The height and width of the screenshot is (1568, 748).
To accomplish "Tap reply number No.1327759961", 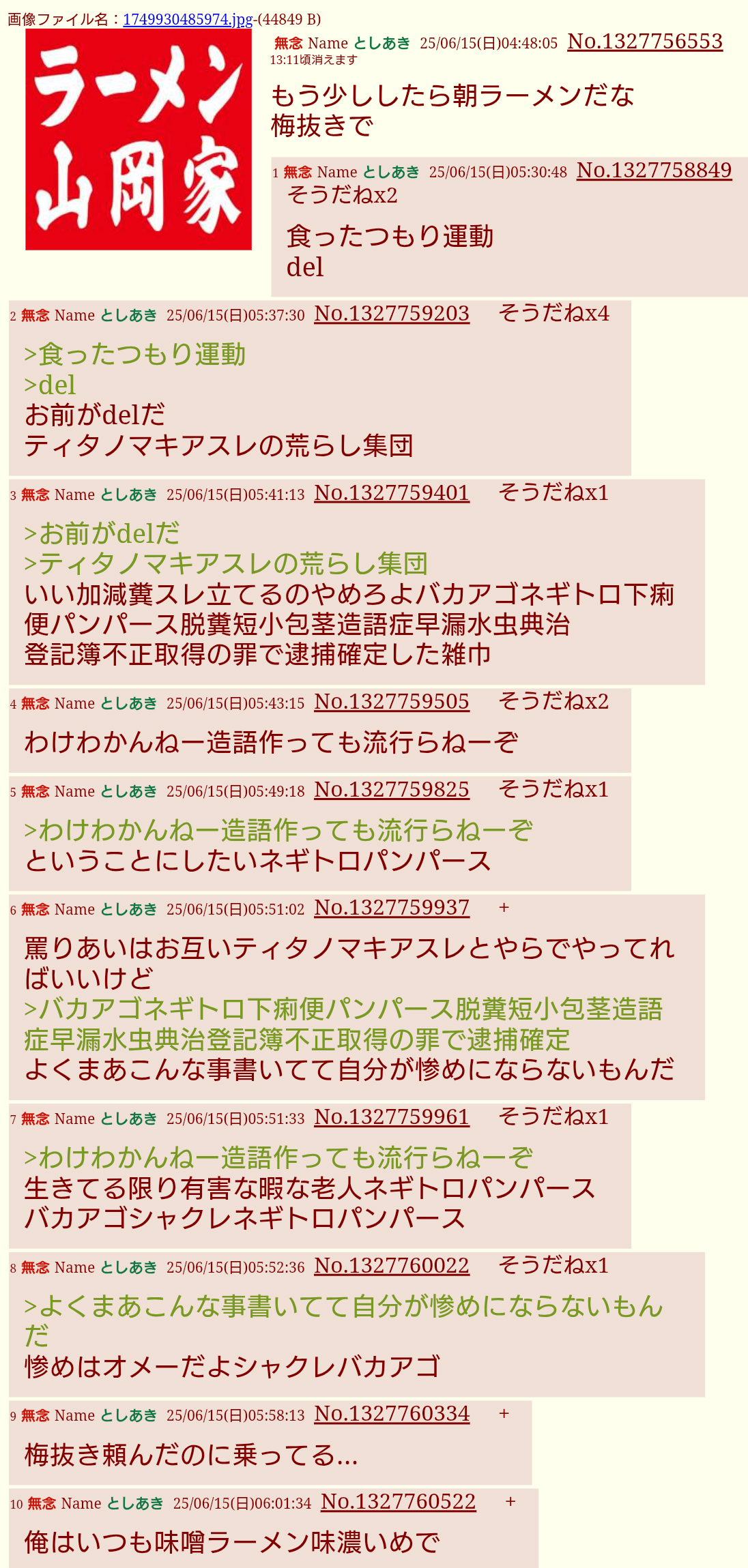I will (392, 1117).
